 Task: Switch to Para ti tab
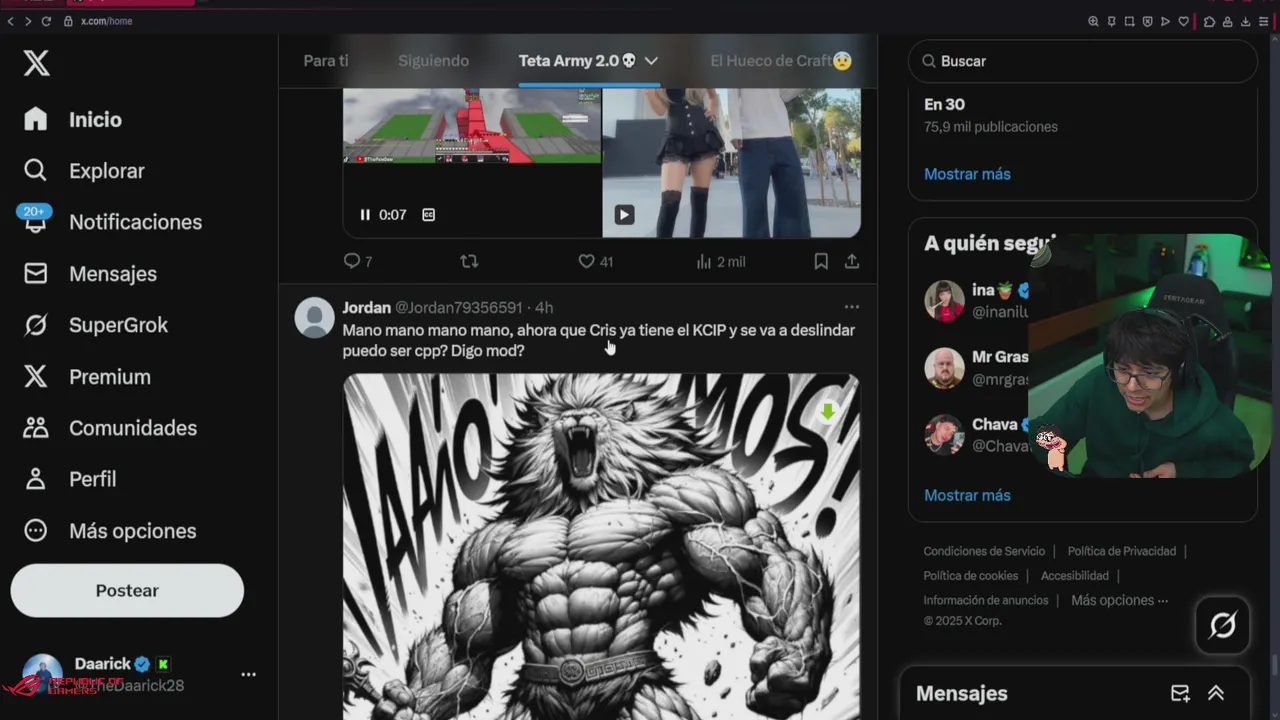click(x=326, y=61)
